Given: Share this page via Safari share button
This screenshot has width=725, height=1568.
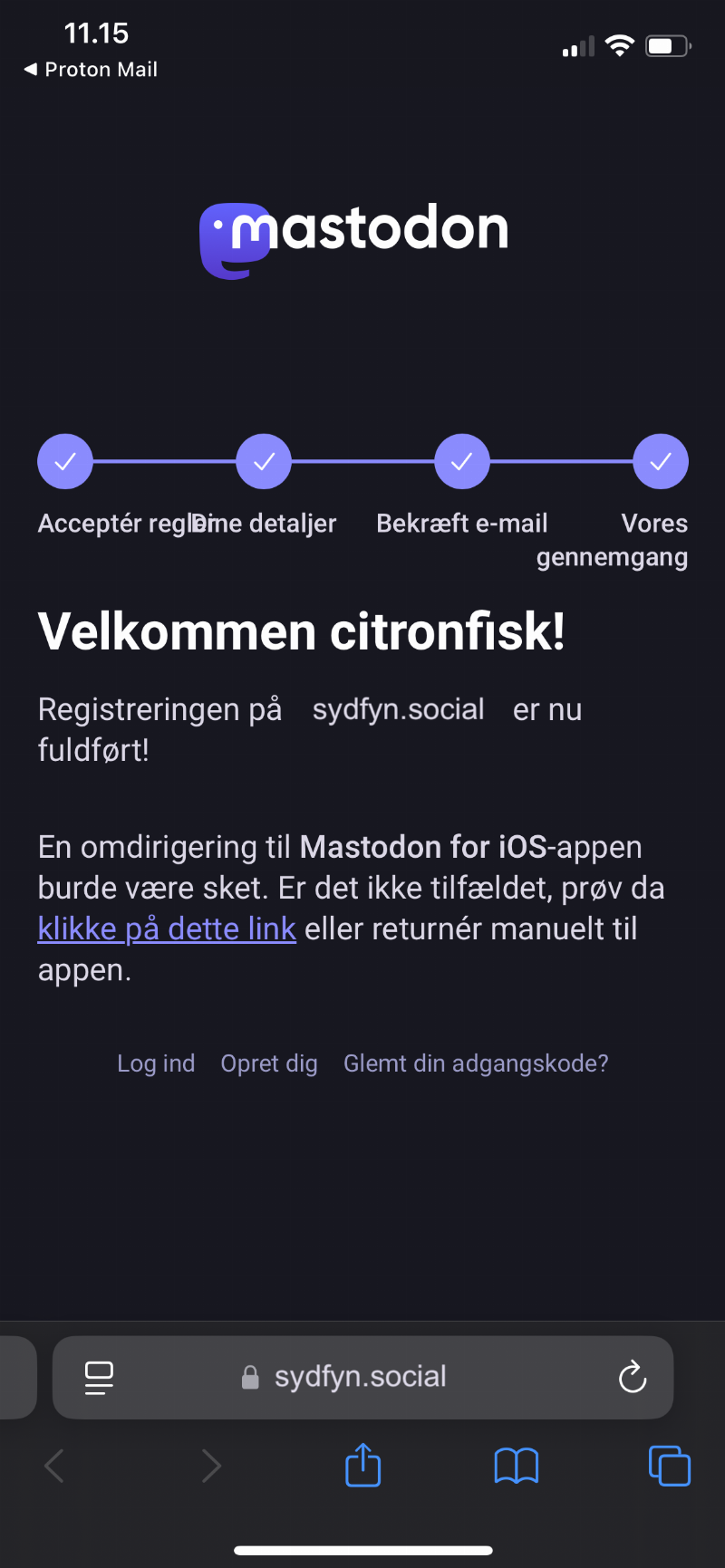Looking at the screenshot, I should [x=363, y=1465].
